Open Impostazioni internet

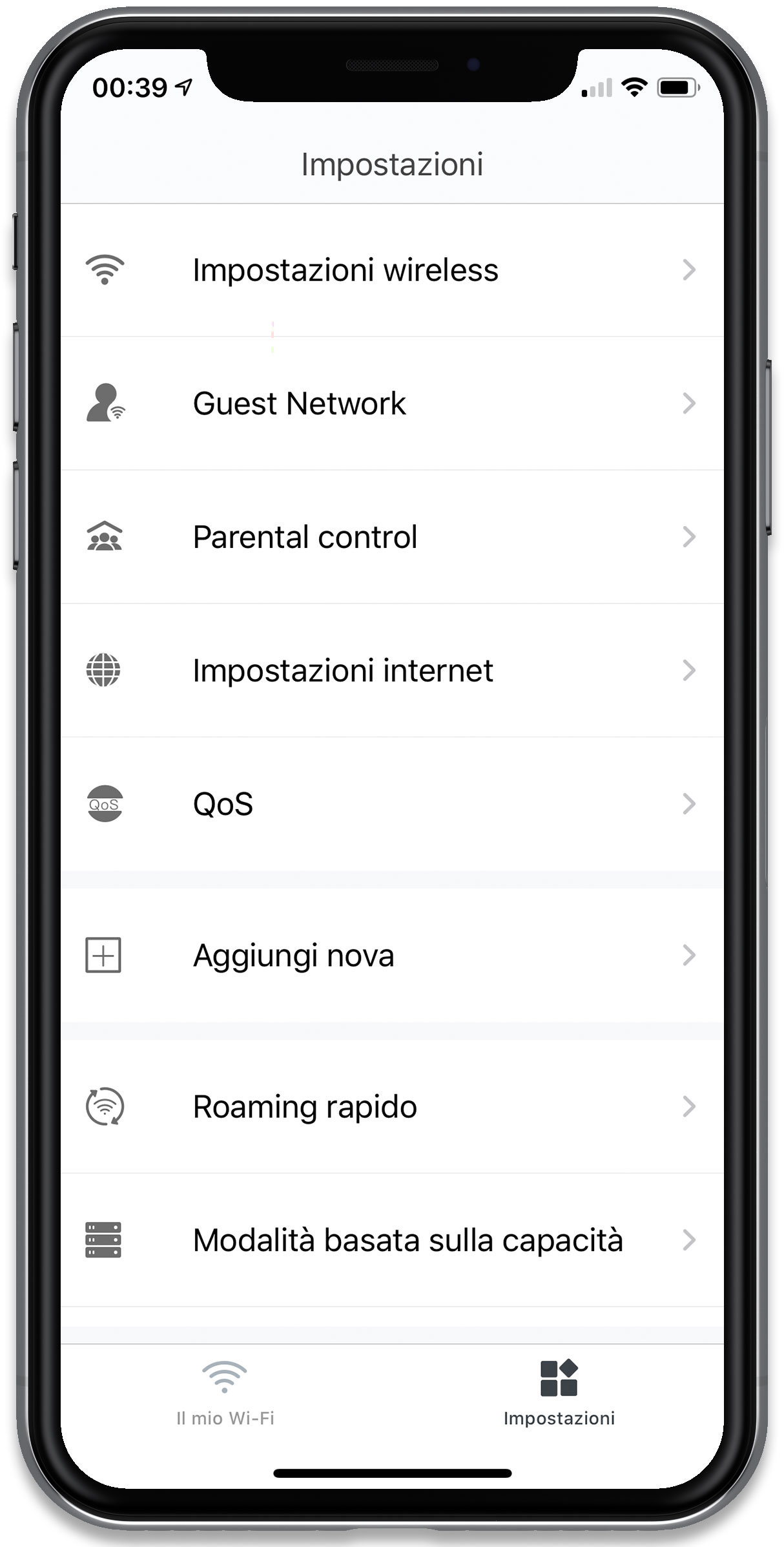click(x=392, y=670)
